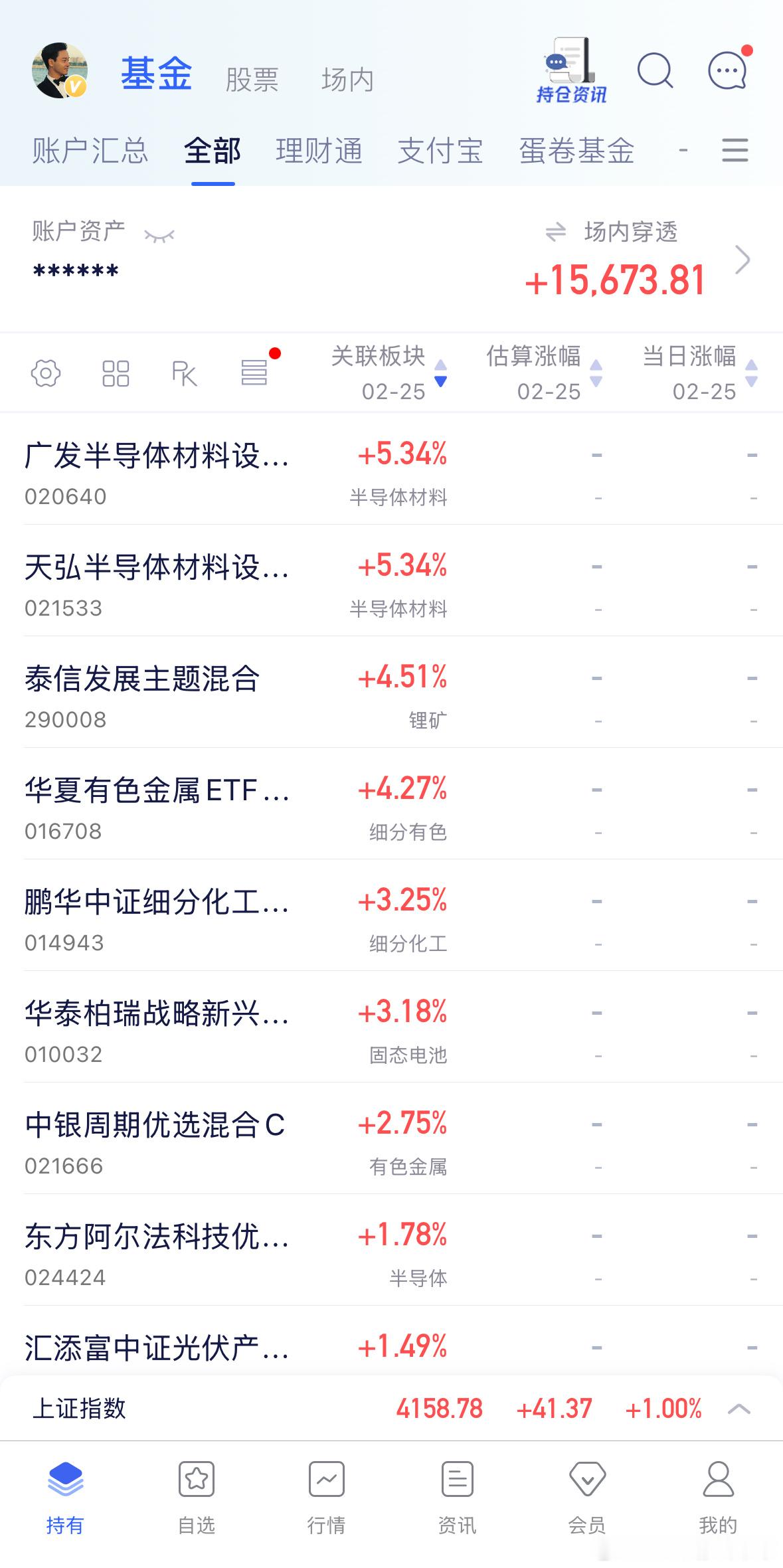
Task: Open the hamburger tab list menu
Action: point(735,151)
